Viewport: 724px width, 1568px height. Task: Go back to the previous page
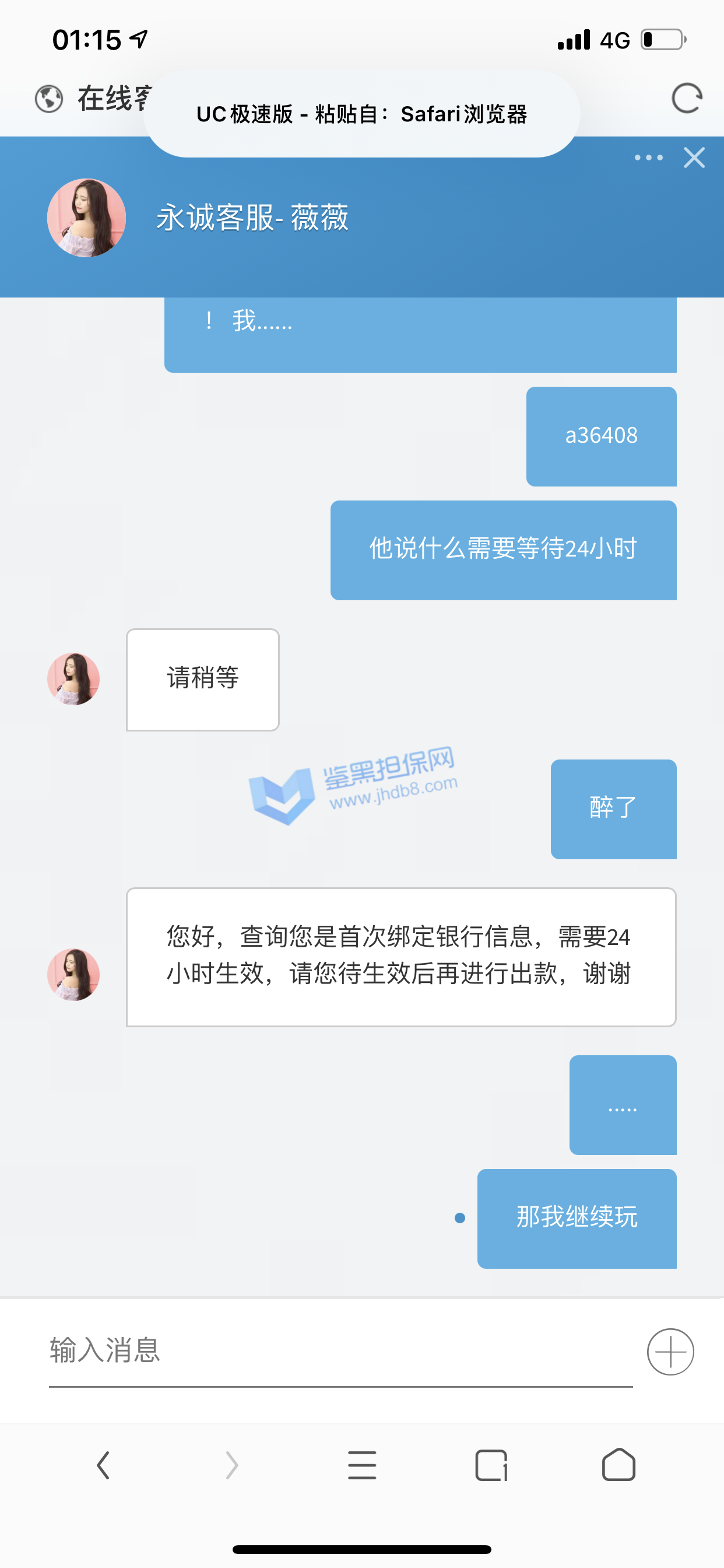(x=103, y=1465)
